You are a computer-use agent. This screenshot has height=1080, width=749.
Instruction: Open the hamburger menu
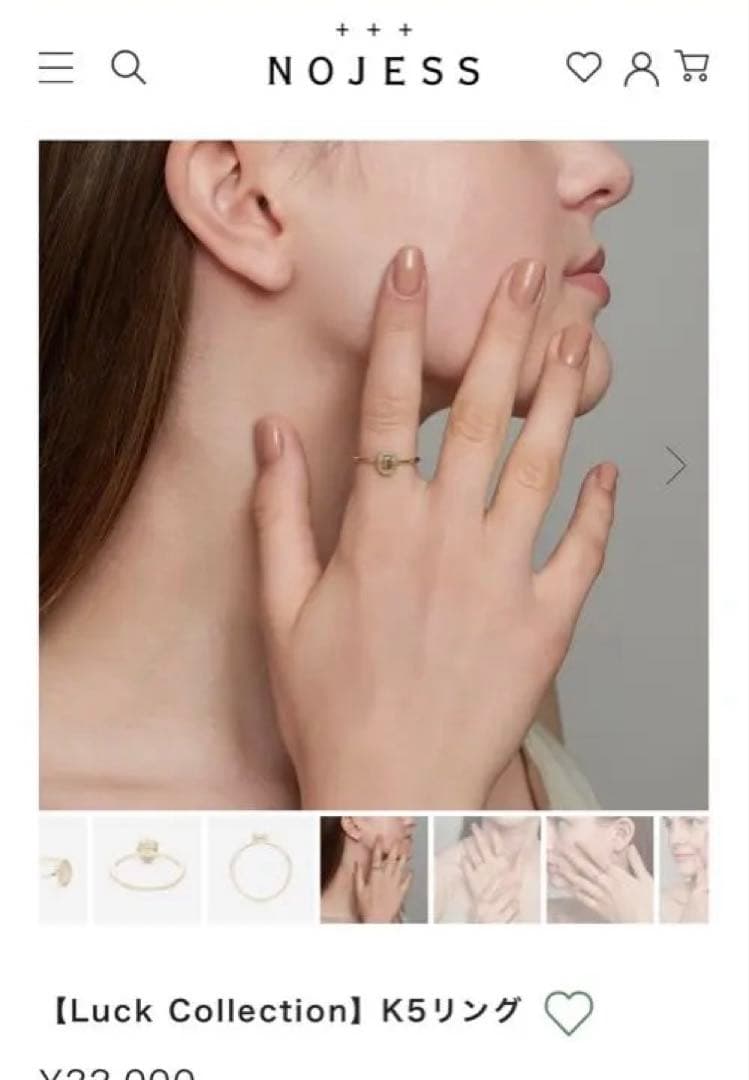tap(56, 68)
